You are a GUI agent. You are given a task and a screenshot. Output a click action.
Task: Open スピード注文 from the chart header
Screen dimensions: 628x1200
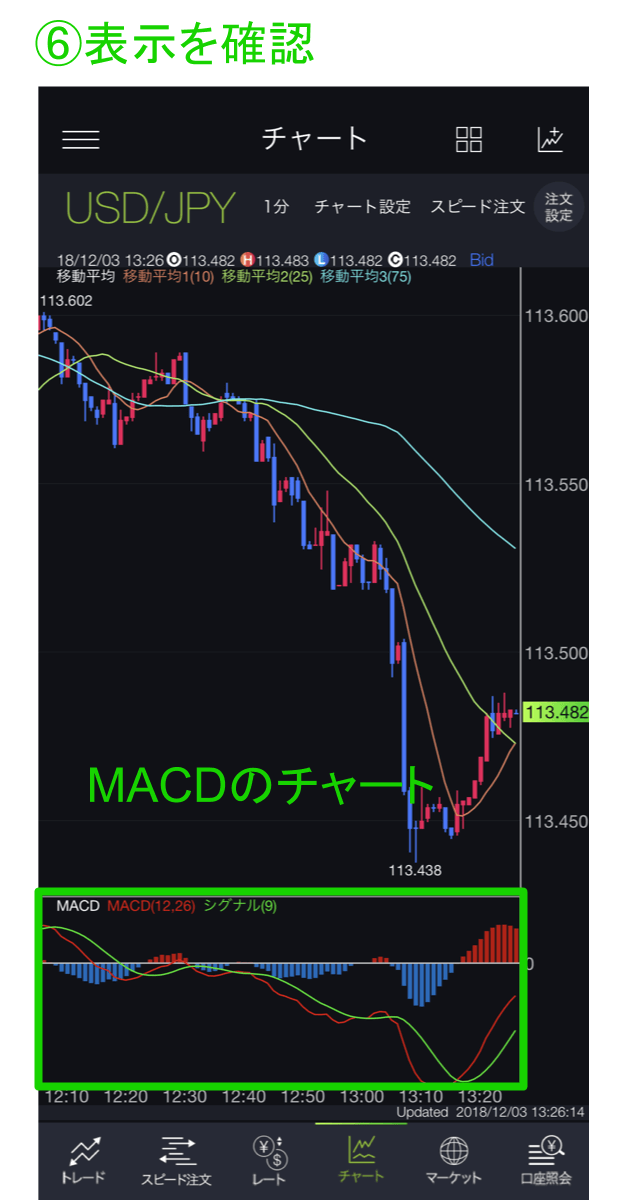click(477, 207)
